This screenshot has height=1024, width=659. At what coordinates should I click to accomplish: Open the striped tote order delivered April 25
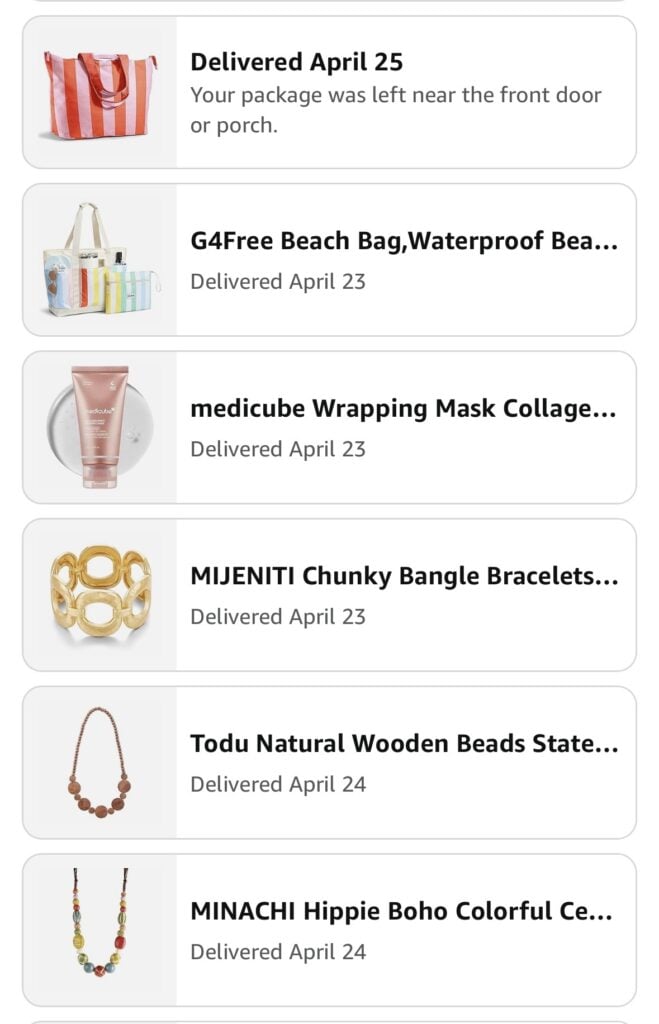329,93
